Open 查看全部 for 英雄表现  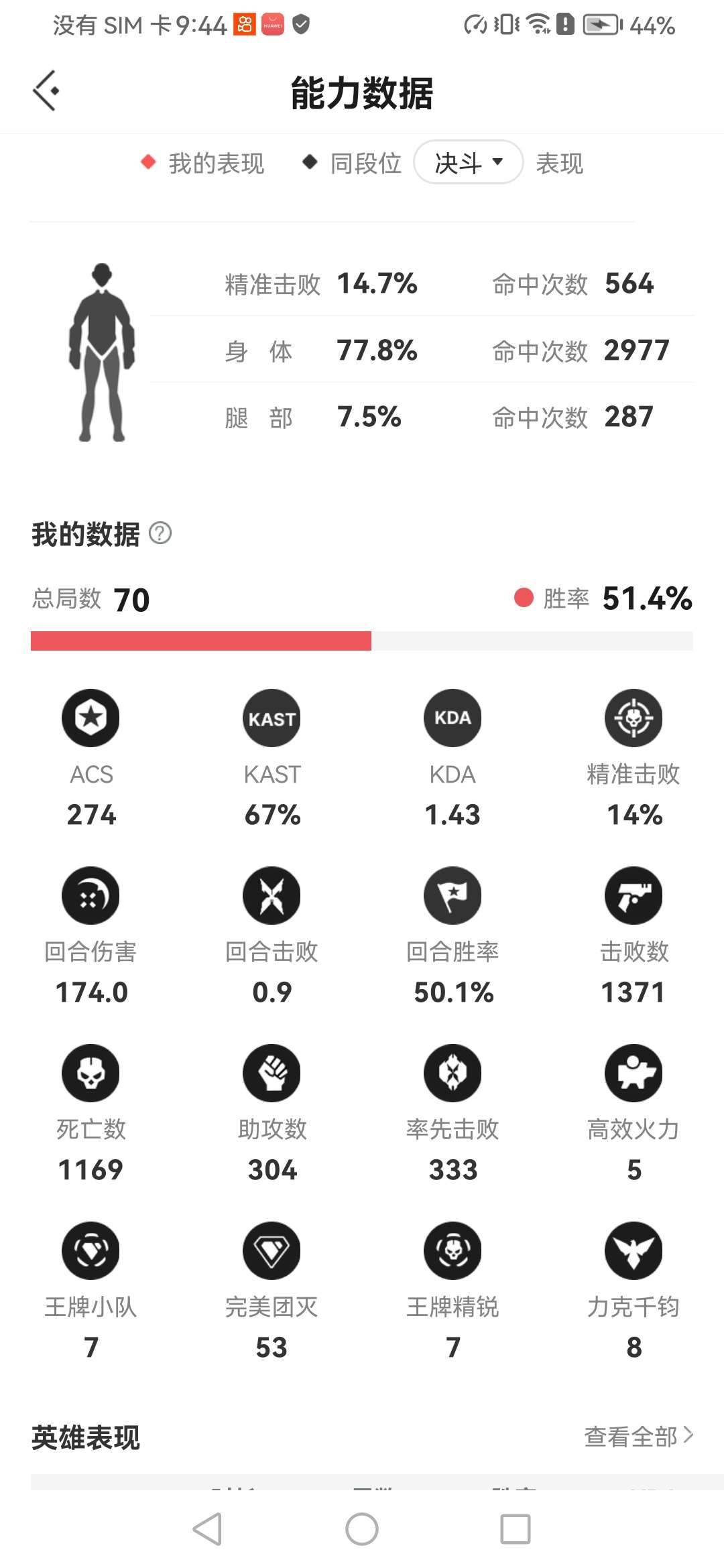pos(638,1436)
